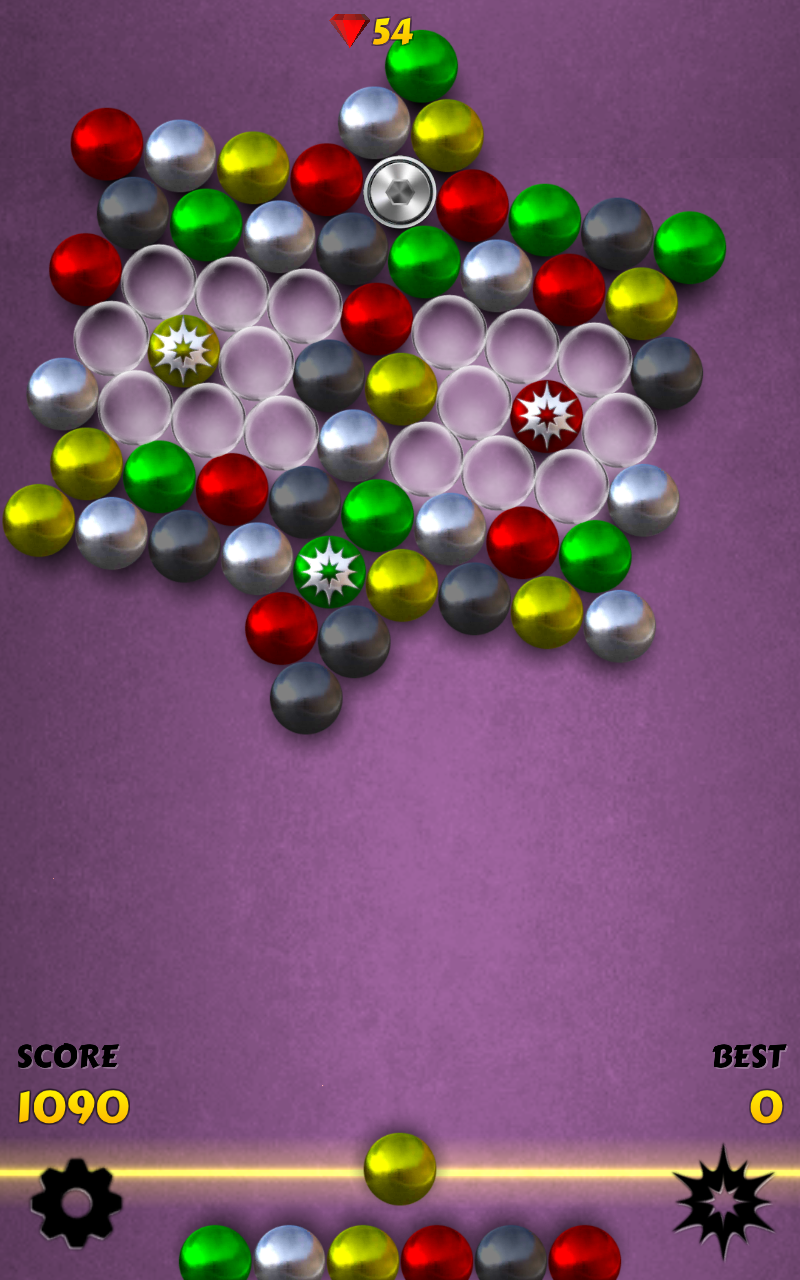Image resolution: width=800 pixels, height=1280 pixels.
Task: Tap the yellow ball on the launcher
Action: [x=400, y=1168]
